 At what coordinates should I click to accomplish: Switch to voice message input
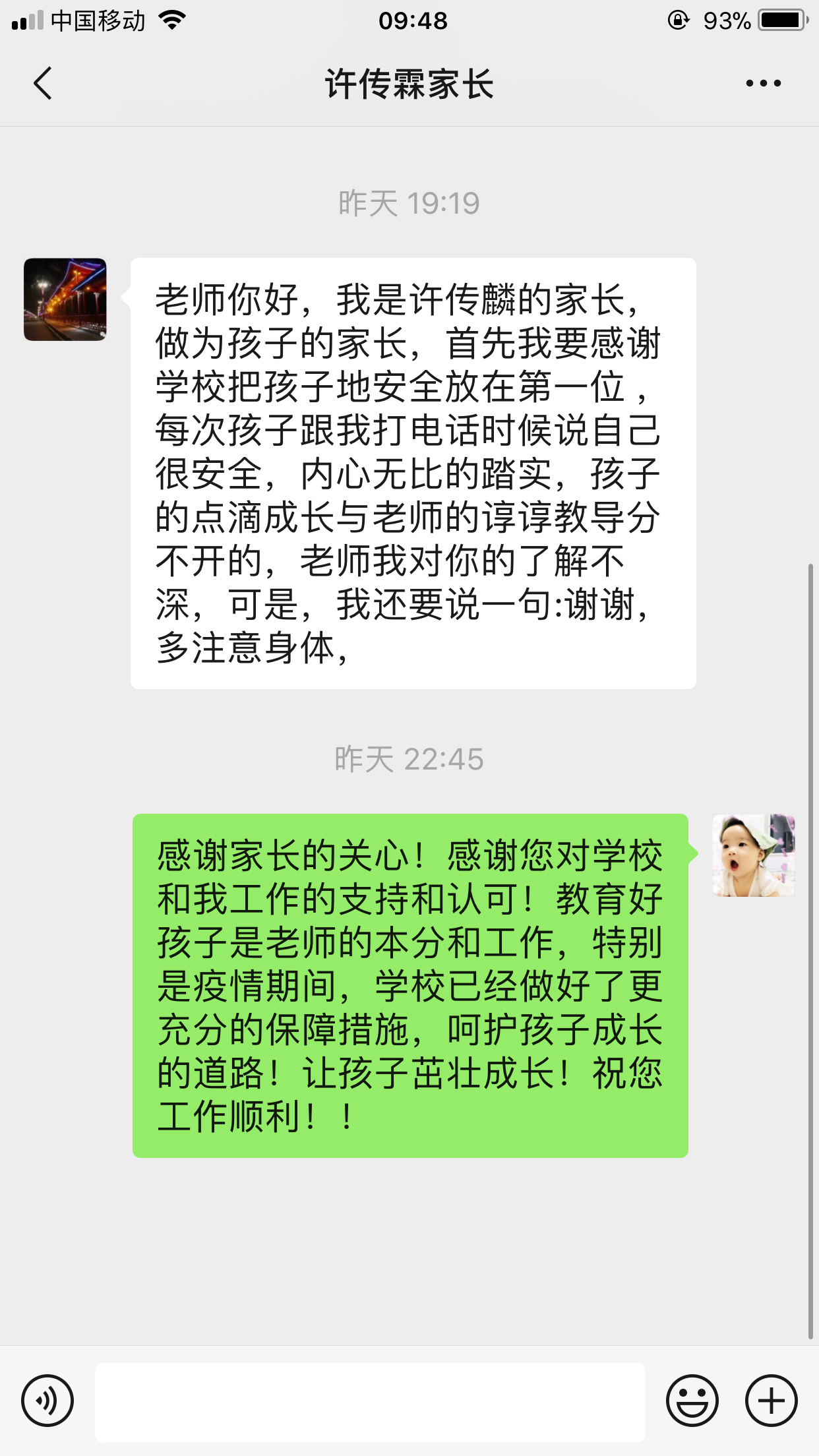point(47,1401)
